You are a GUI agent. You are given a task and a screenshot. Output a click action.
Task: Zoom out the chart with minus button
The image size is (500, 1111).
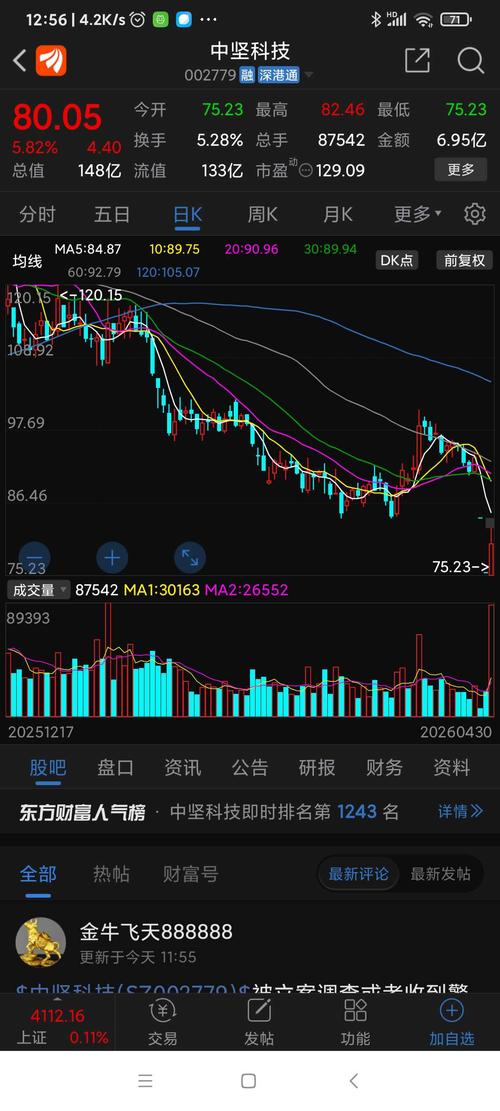click(35, 558)
